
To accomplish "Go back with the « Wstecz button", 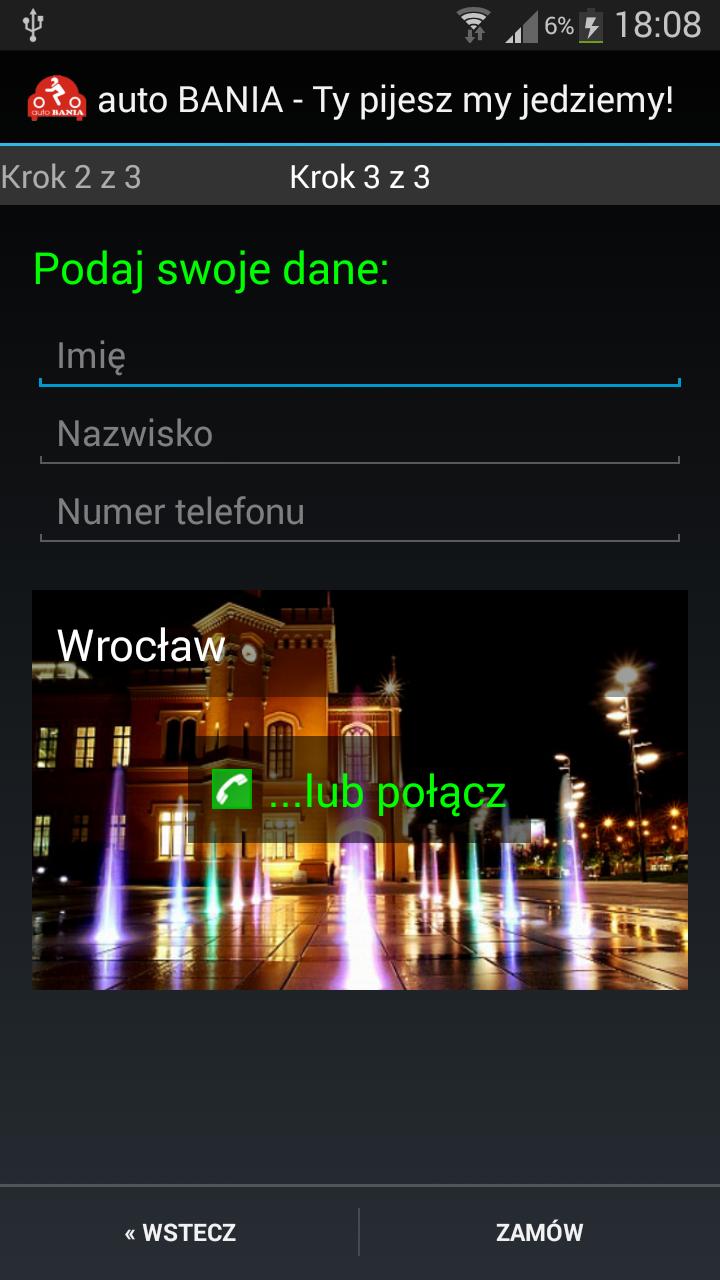I will [x=180, y=1232].
